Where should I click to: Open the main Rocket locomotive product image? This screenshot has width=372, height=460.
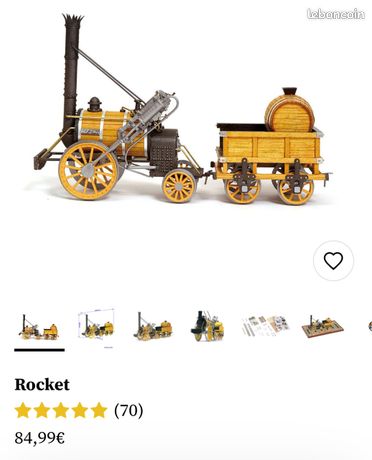[183, 109]
